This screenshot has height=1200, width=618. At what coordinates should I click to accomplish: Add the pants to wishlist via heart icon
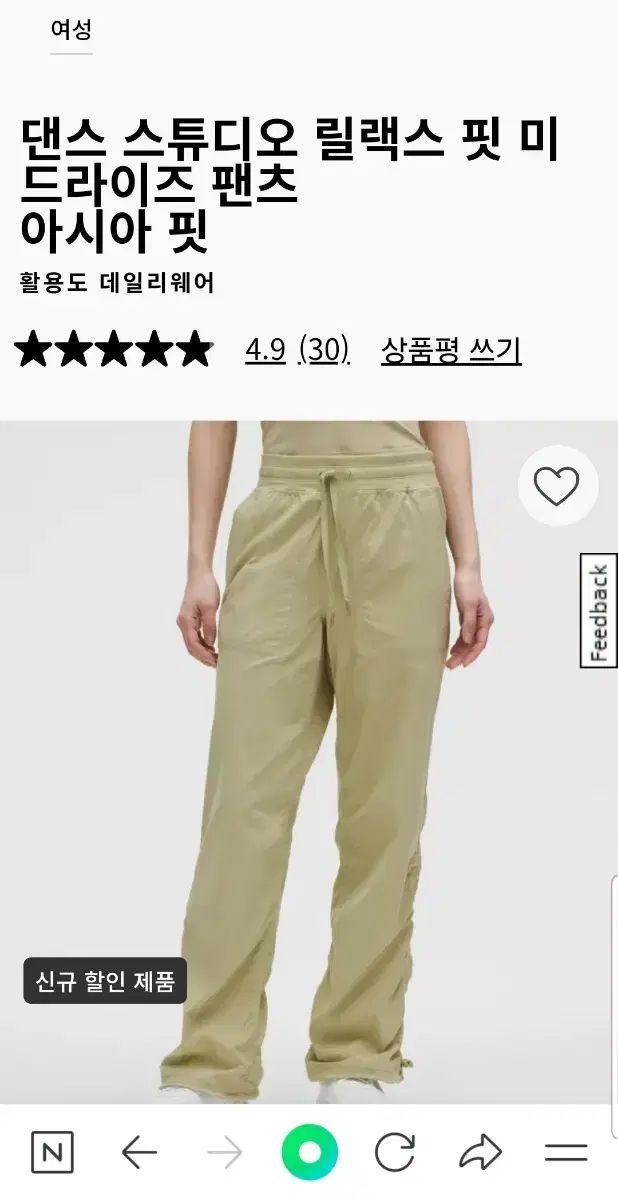(557, 486)
